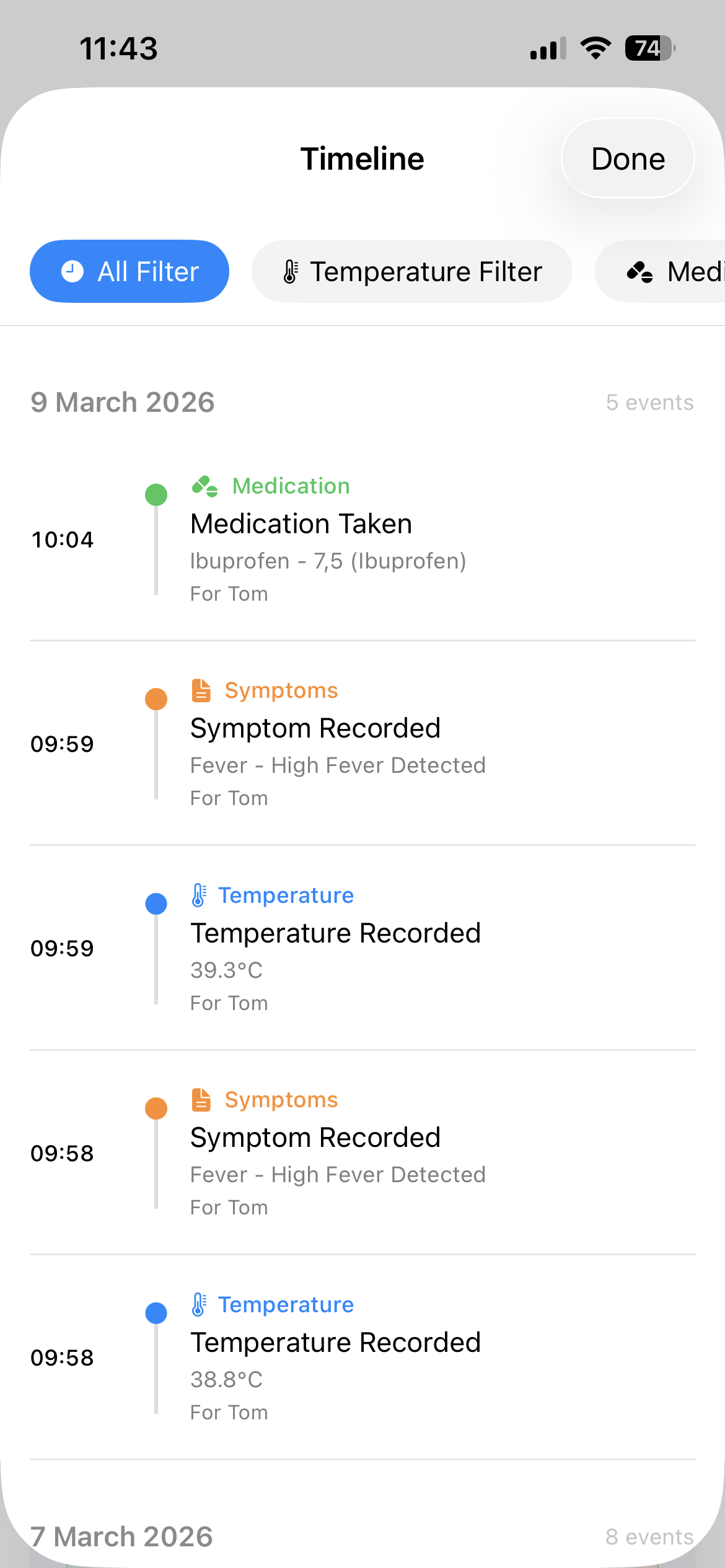This screenshot has width=725, height=1568.
Task: Click the orange Symptoms document icon at 09:59
Action: (200, 689)
